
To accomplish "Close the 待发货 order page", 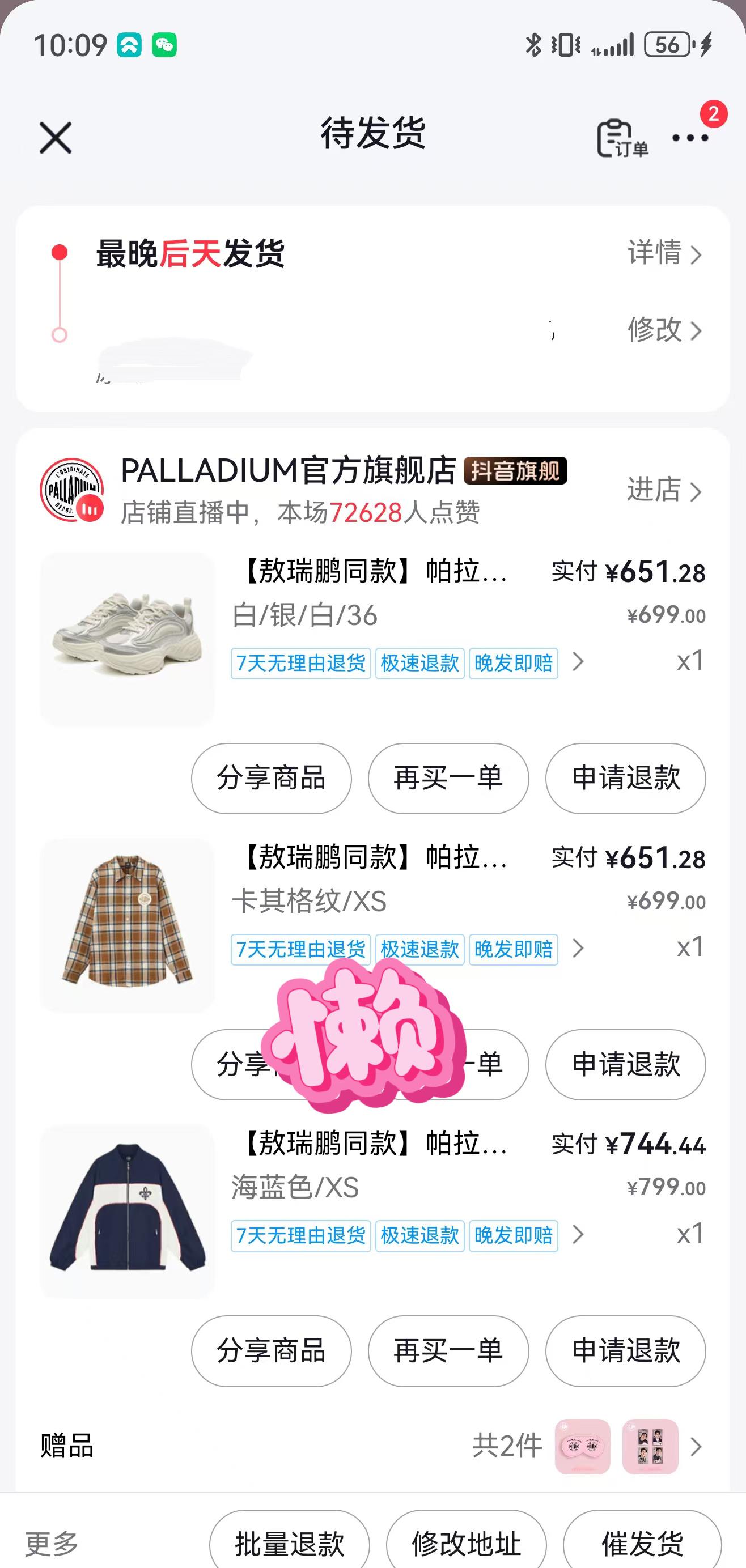I will click(x=56, y=138).
